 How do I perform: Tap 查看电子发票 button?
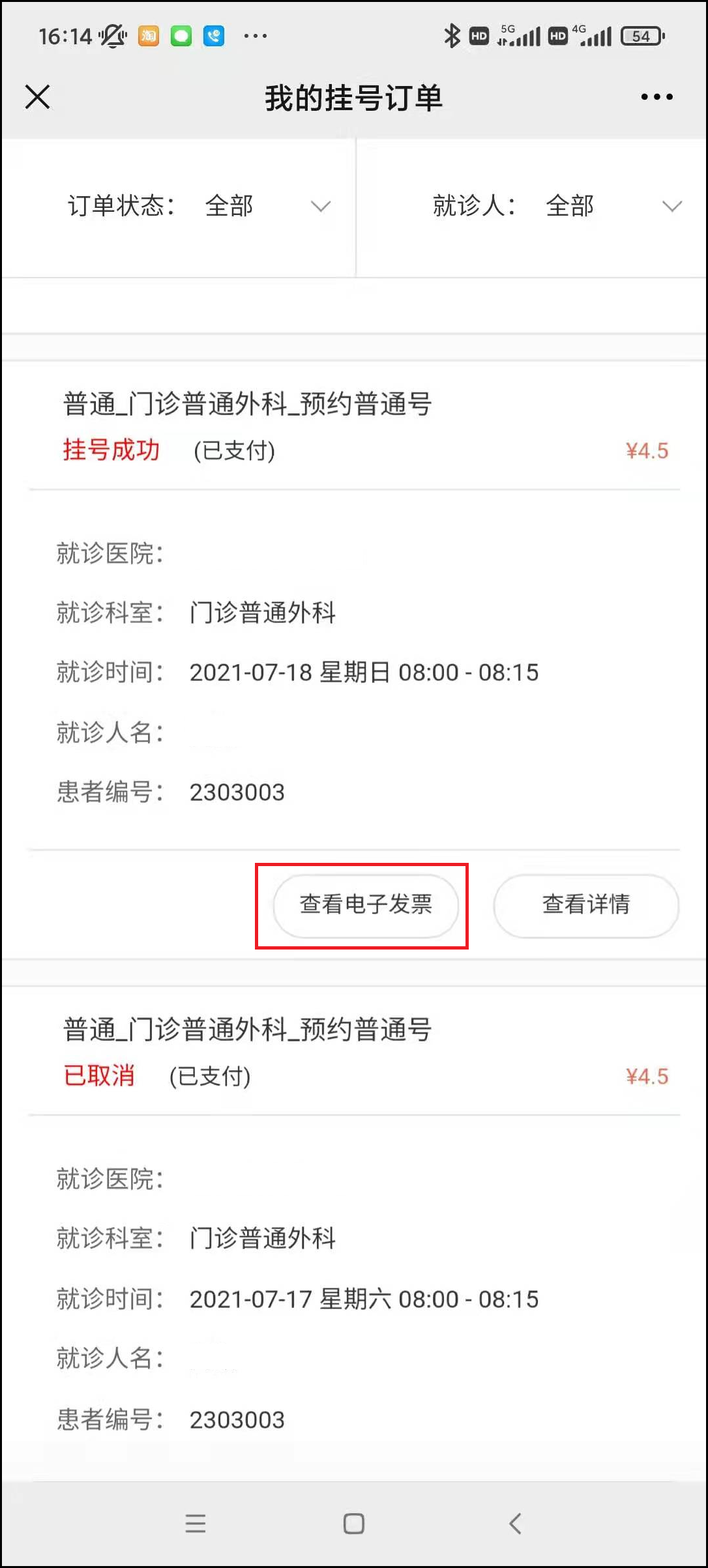tap(365, 905)
